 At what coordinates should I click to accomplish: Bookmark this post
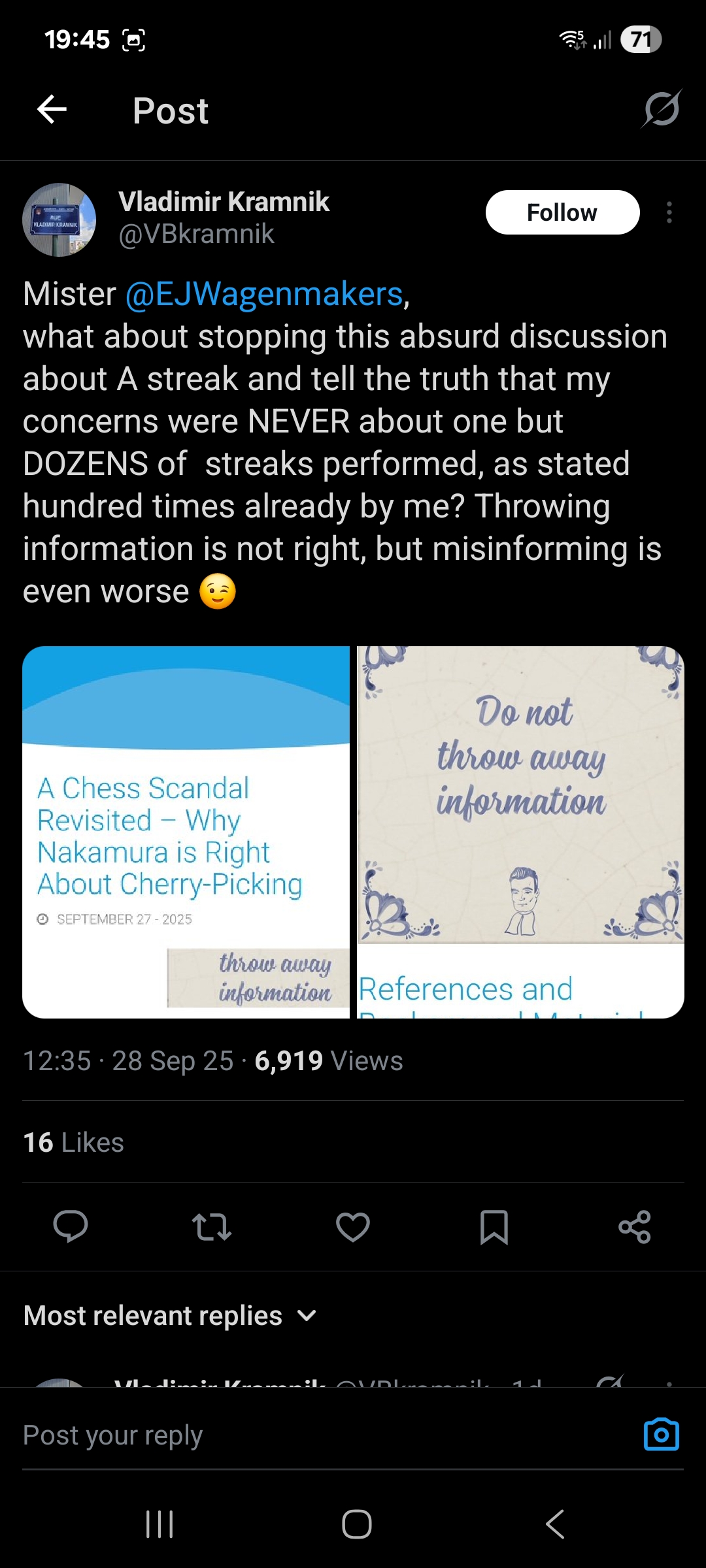(494, 1226)
